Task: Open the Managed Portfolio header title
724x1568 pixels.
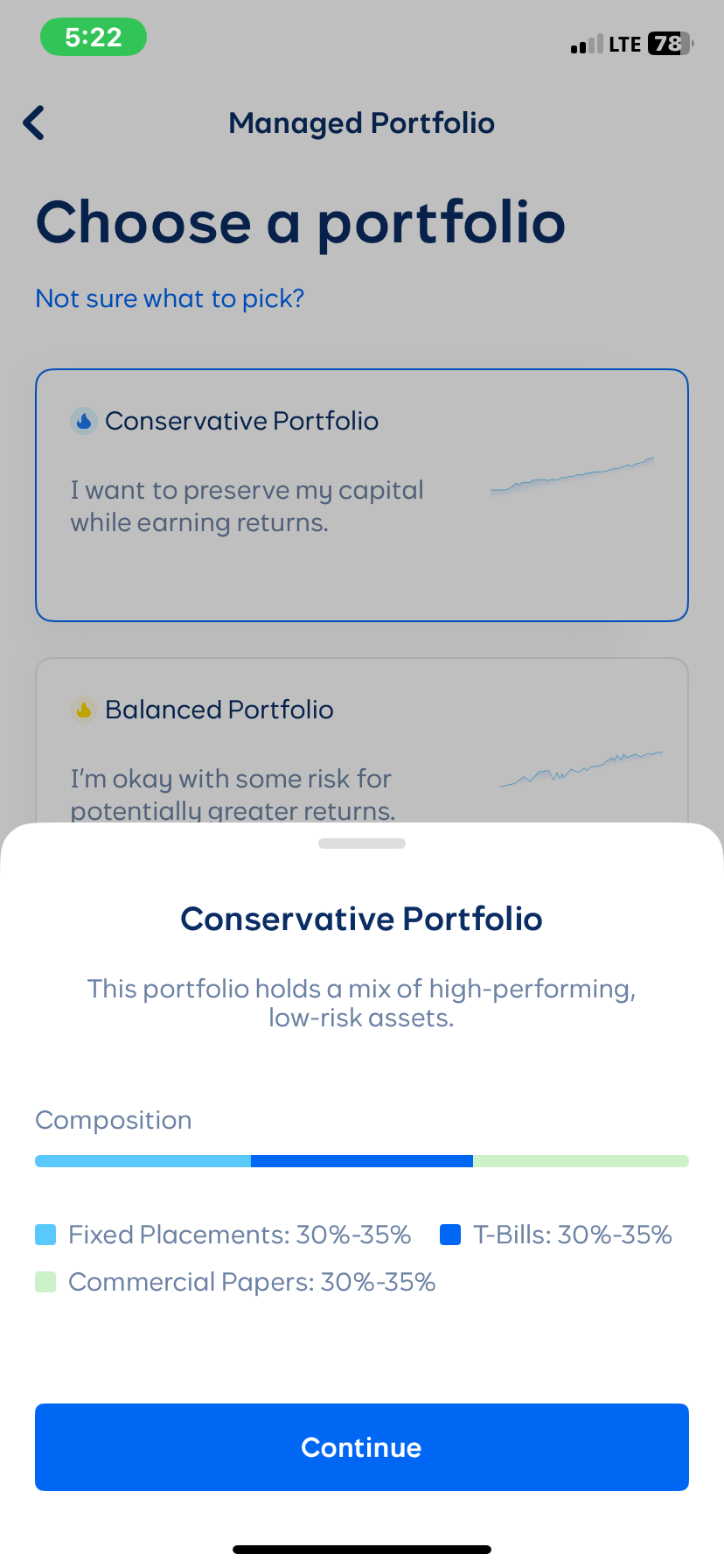Action: (361, 122)
